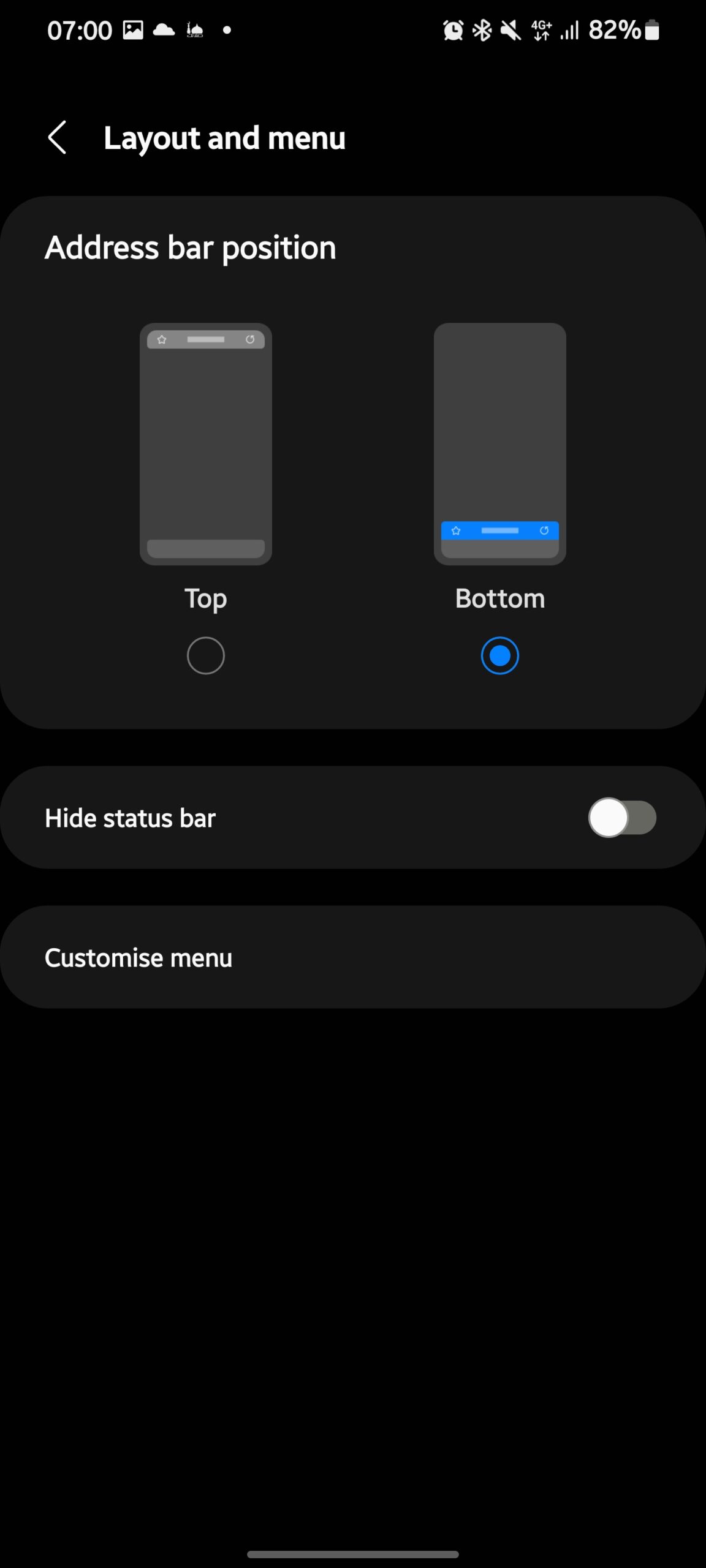Image resolution: width=706 pixels, height=1568 pixels.
Task: Click the battery icon in the status bar
Action: tap(651, 29)
